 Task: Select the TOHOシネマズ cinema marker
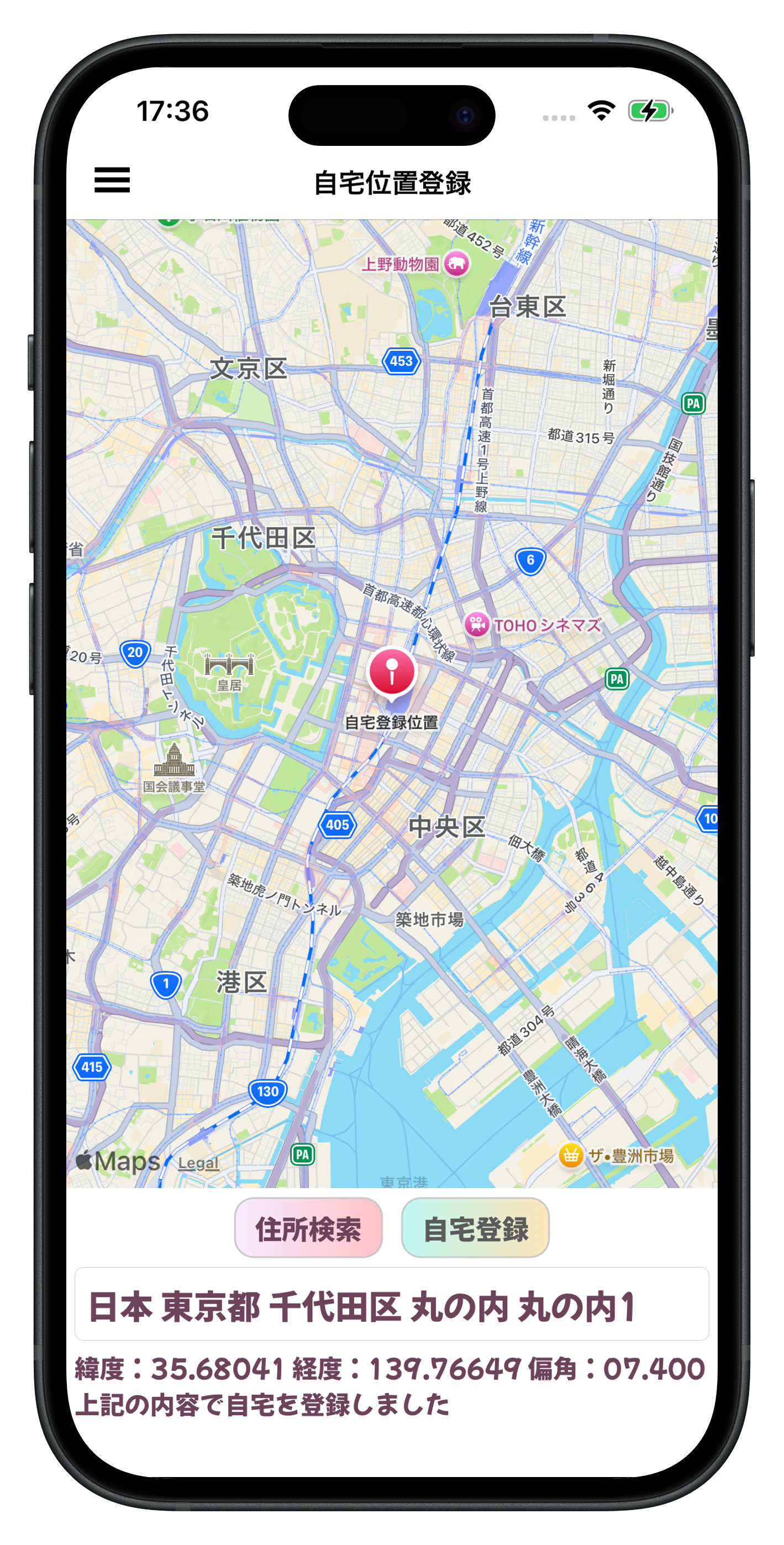tap(477, 625)
